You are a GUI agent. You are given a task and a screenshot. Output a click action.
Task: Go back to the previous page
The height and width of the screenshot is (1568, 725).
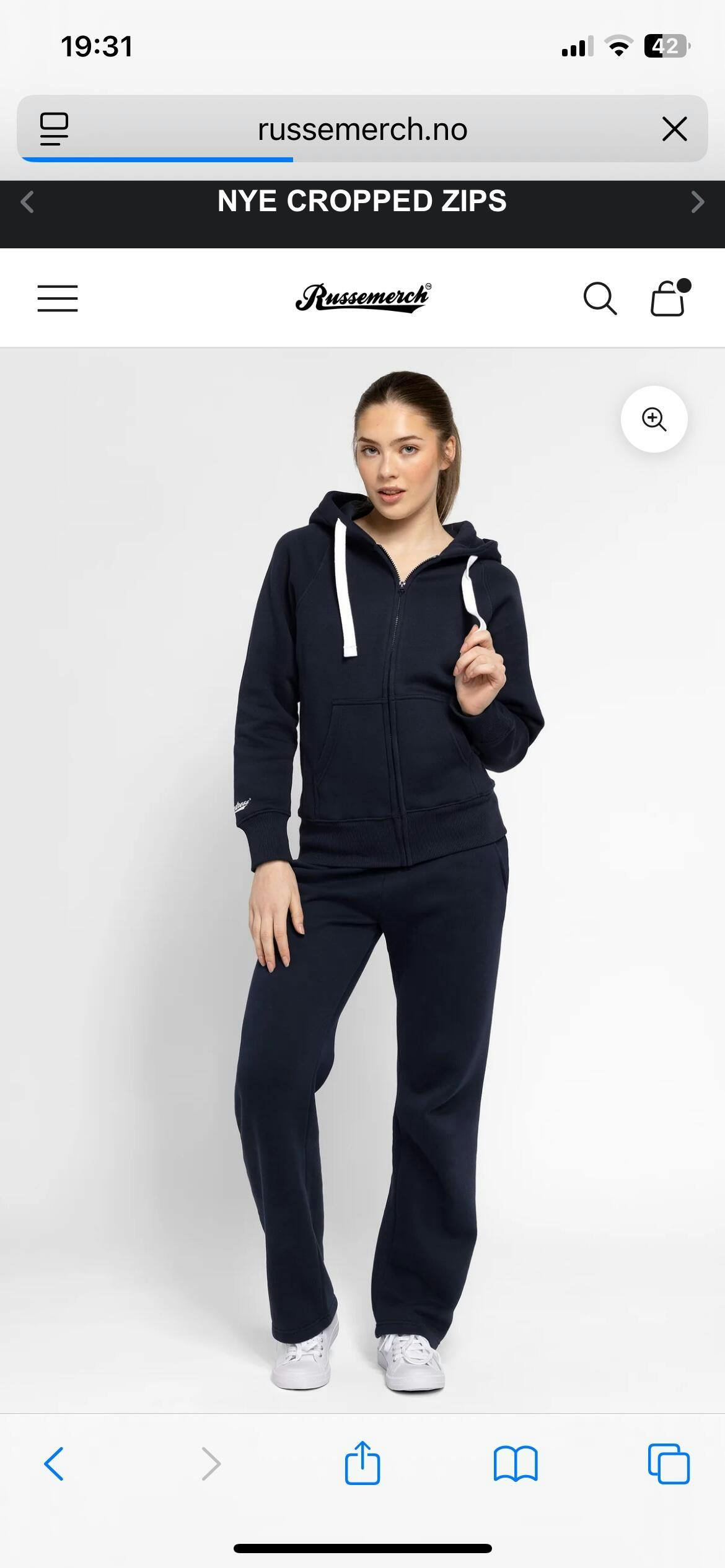tap(55, 1464)
